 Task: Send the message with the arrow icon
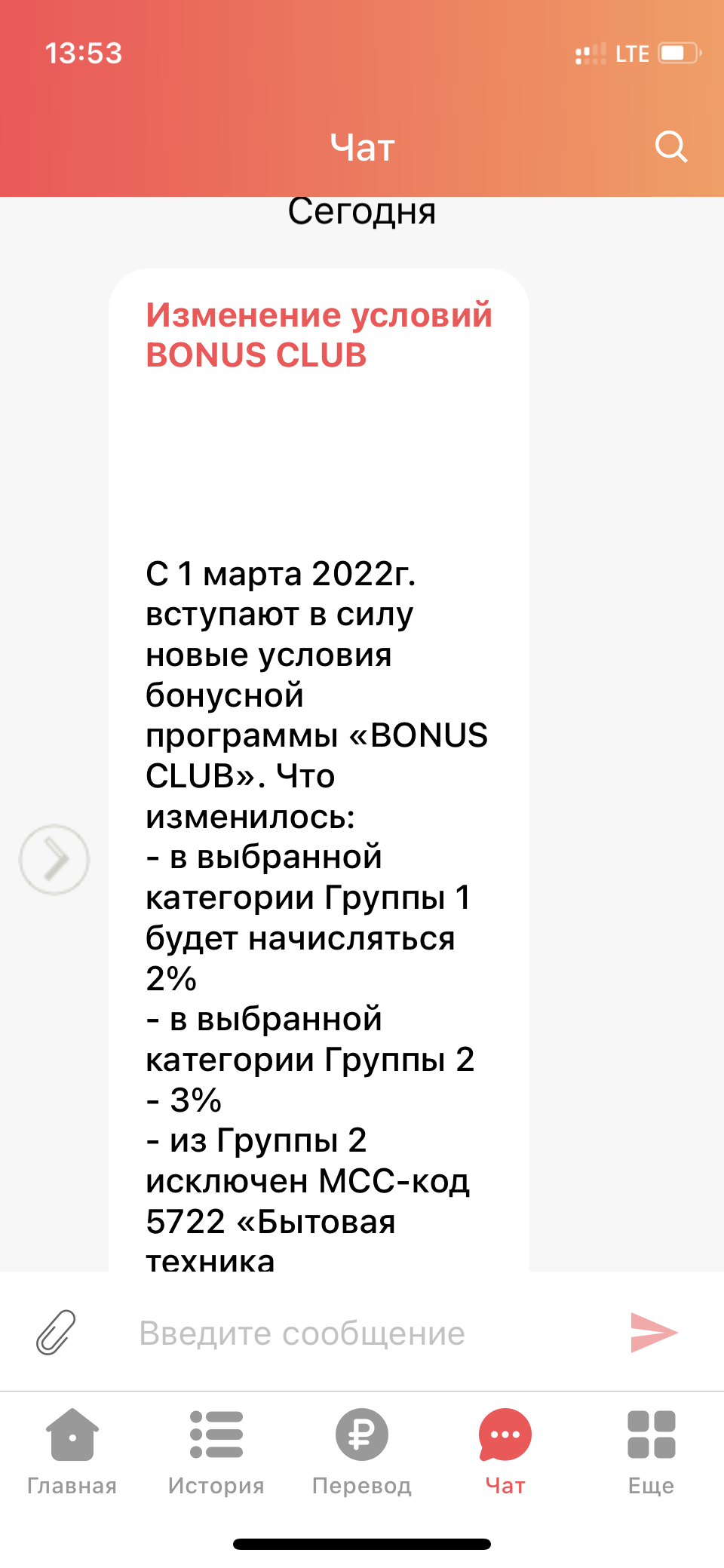(x=654, y=1332)
